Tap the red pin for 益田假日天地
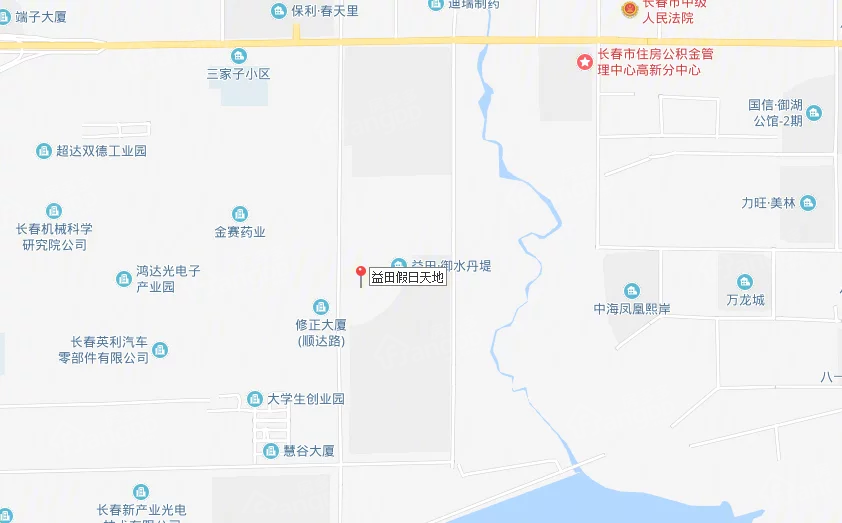The height and width of the screenshot is (523, 842). (361, 274)
